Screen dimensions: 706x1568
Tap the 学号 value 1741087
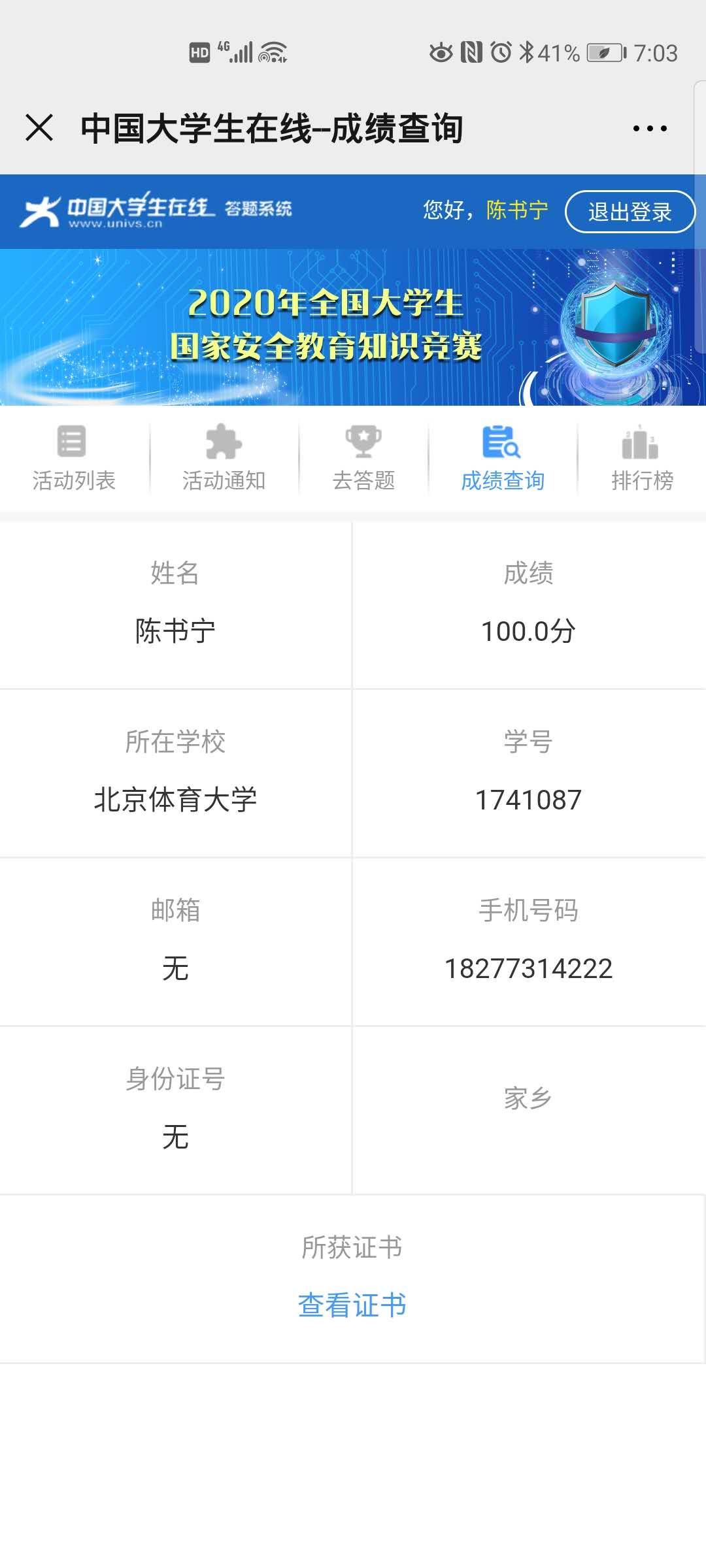tap(528, 798)
